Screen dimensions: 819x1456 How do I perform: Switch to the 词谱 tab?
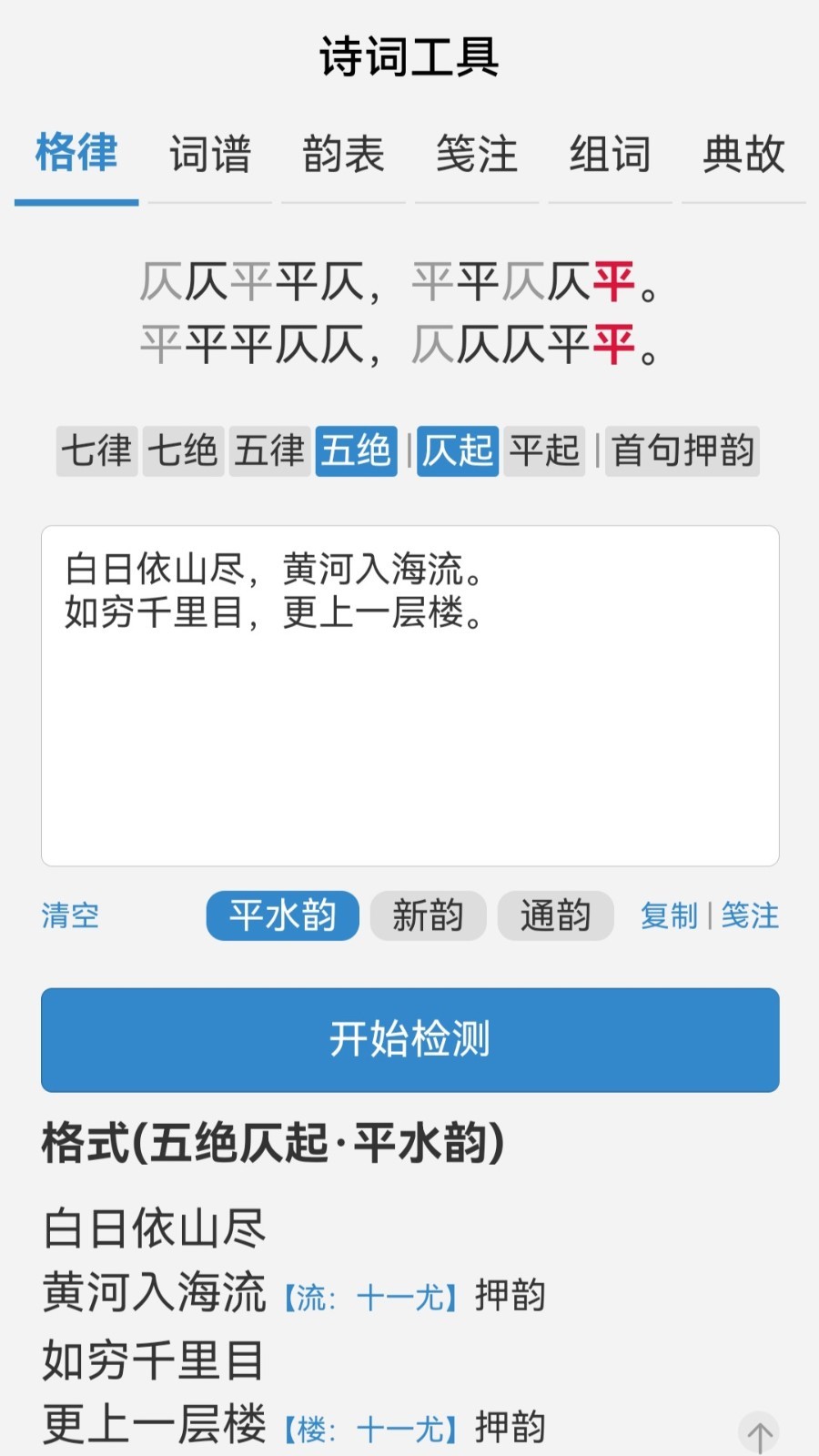(x=208, y=155)
